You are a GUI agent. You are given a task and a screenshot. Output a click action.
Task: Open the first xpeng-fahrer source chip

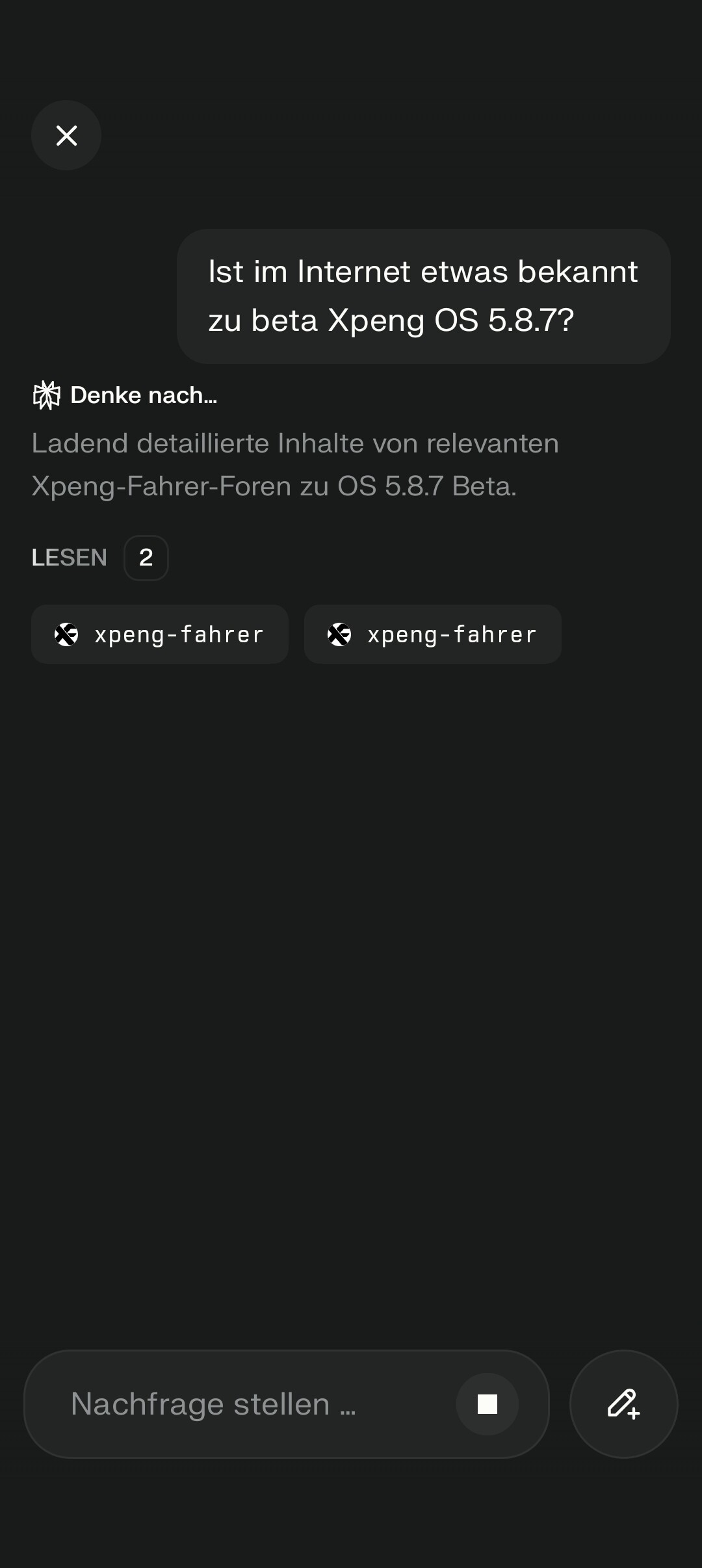click(x=160, y=634)
